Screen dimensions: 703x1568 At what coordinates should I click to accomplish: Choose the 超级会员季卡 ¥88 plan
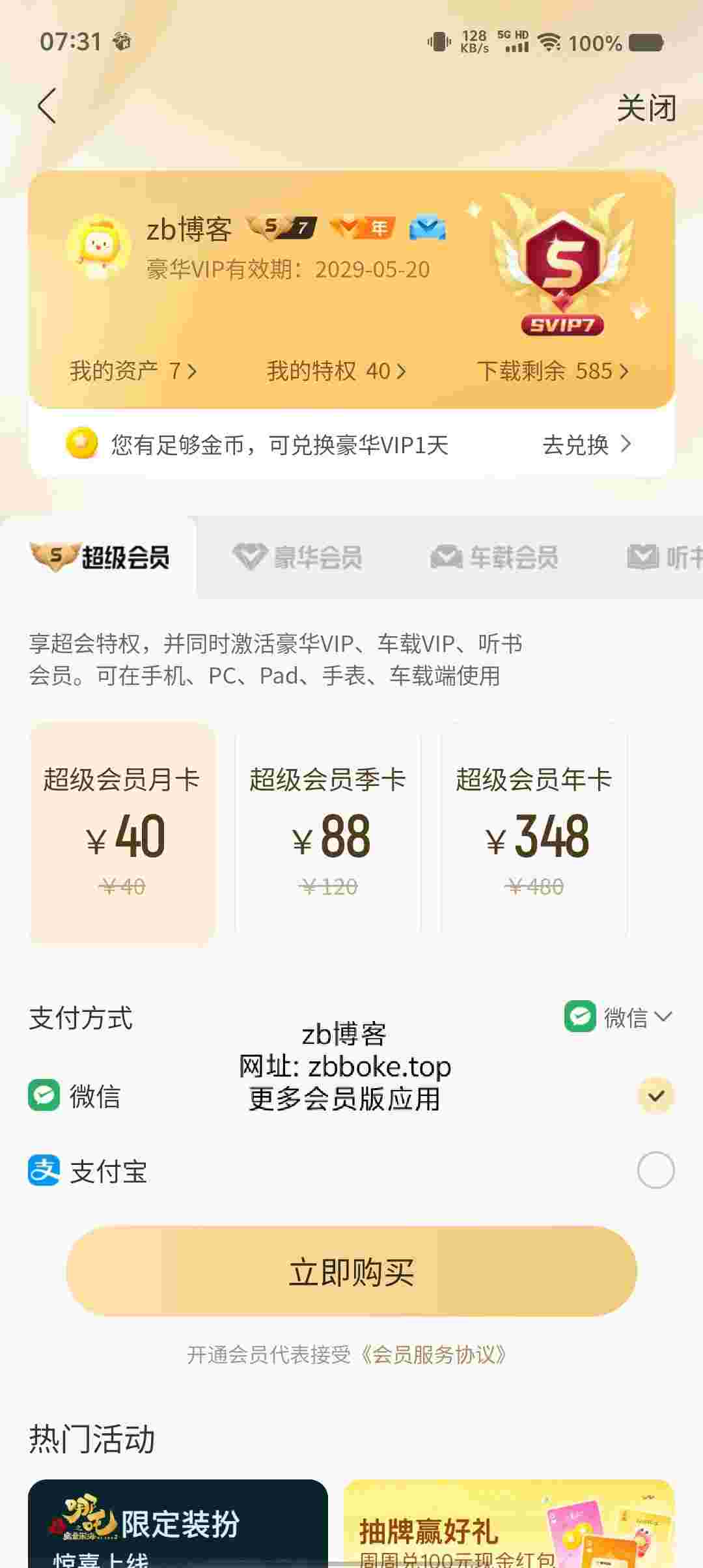pyautogui.click(x=328, y=833)
